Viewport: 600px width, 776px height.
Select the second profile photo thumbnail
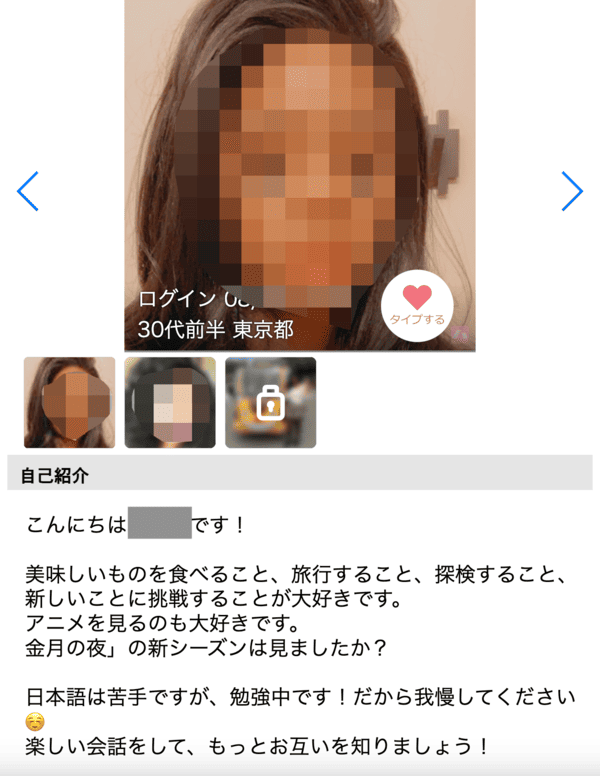coord(170,402)
